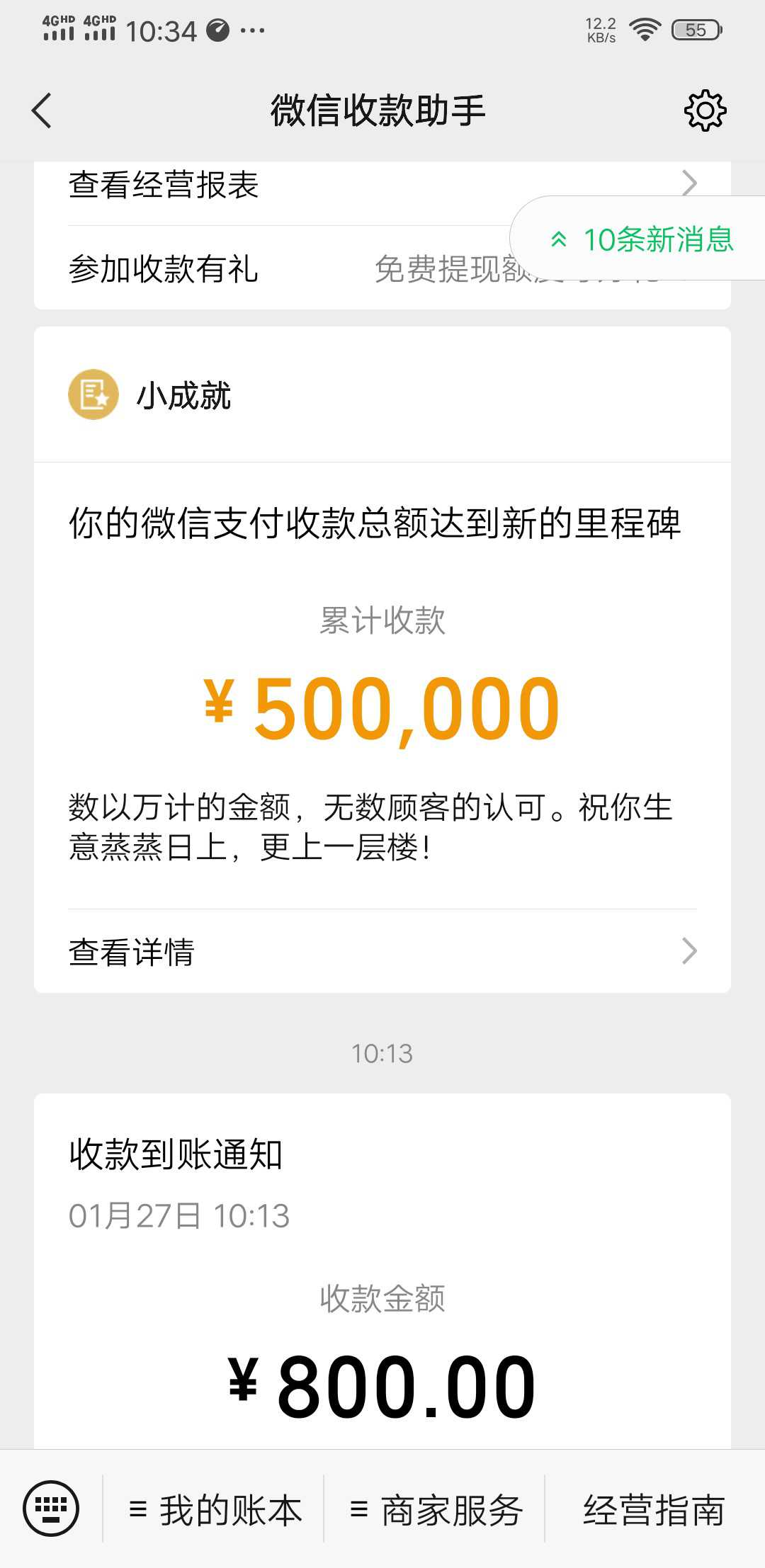Open 经营指南
This screenshot has height=1568, width=765.
tap(654, 1510)
